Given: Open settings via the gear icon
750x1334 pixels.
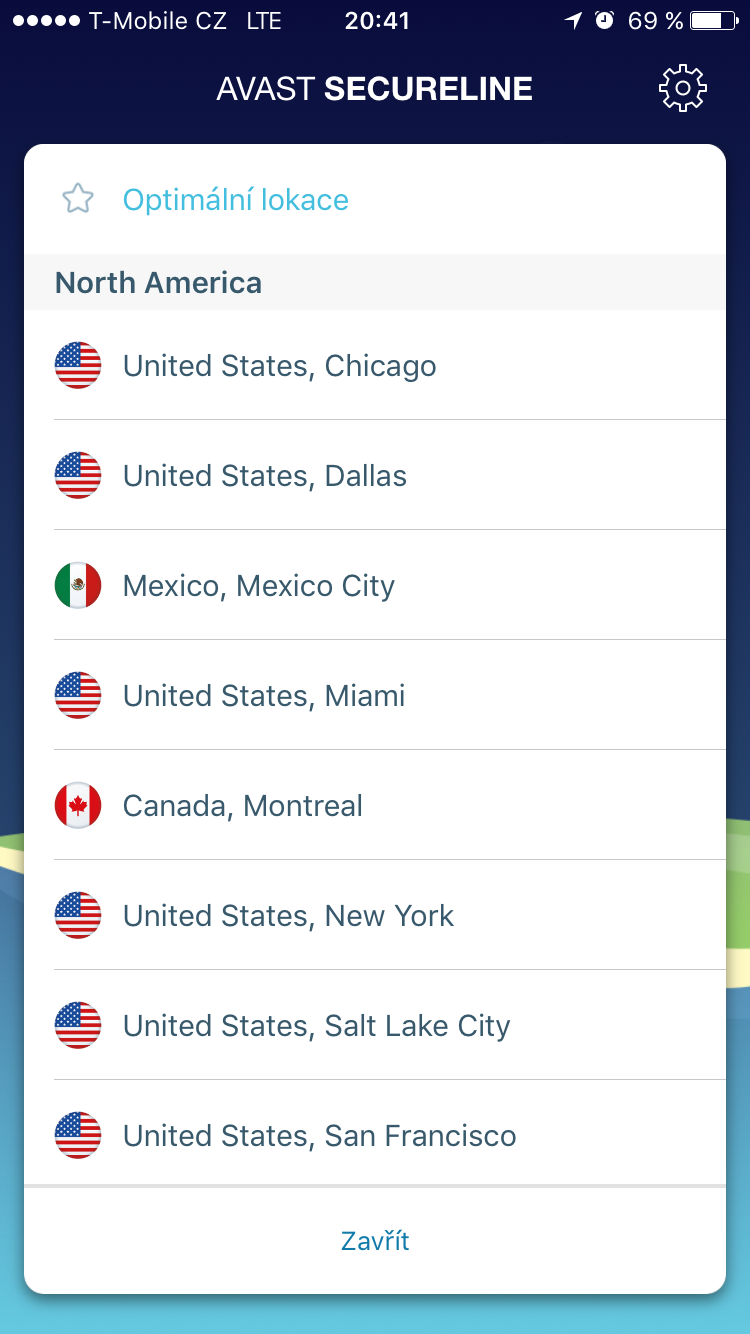Looking at the screenshot, I should coord(683,89).
